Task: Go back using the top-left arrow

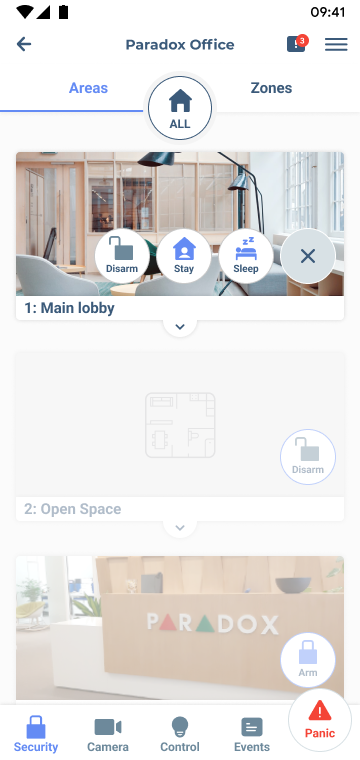Action: point(24,45)
